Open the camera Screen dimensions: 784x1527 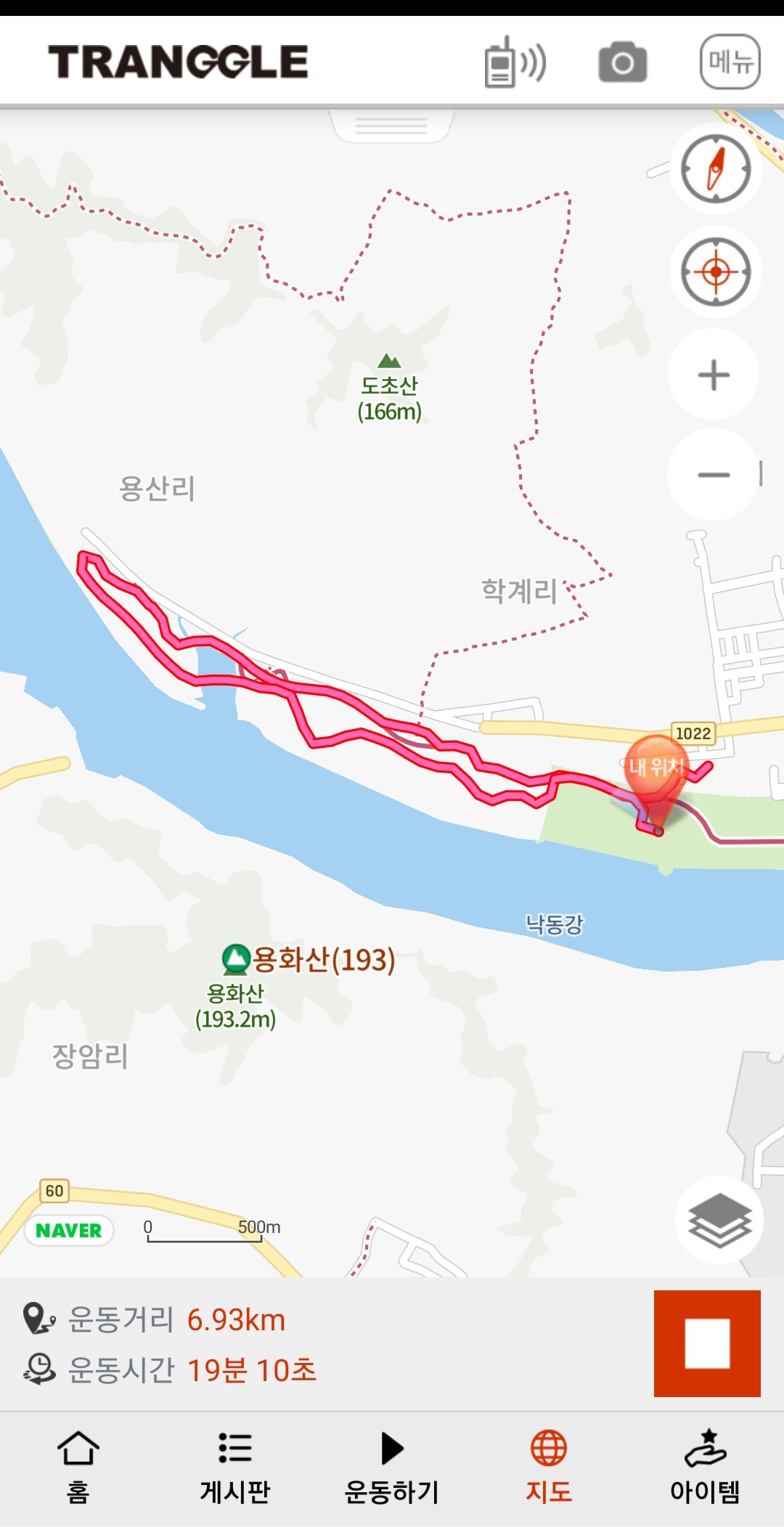(622, 62)
